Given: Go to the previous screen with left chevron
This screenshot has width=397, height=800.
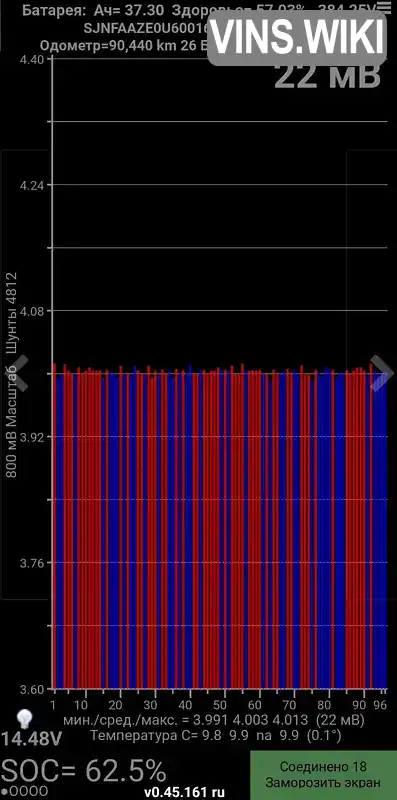Looking at the screenshot, I should pos(17,373).
